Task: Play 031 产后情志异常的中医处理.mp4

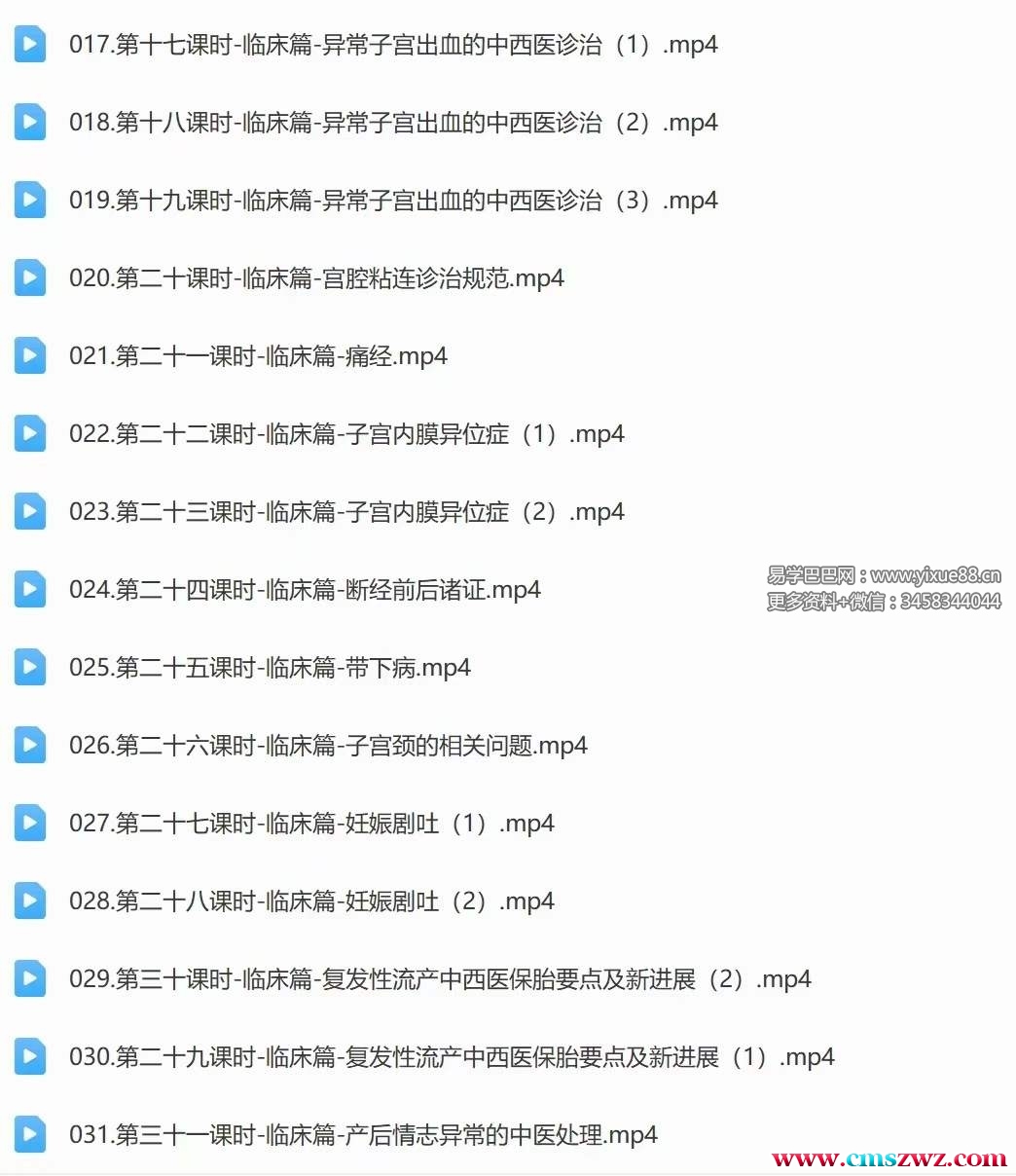Action: (363, 1135)
